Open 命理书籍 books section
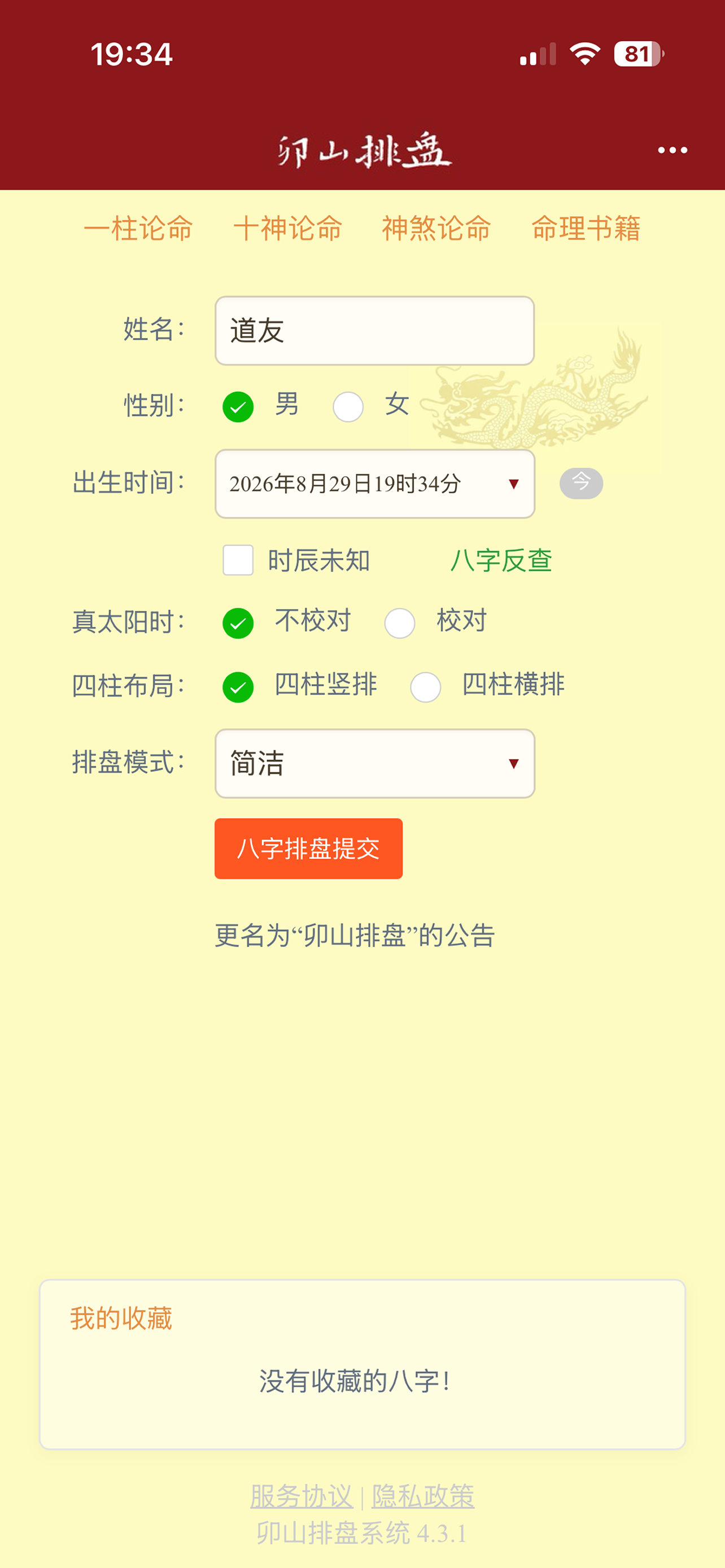 pyautogui.click(x=586, y=229)
